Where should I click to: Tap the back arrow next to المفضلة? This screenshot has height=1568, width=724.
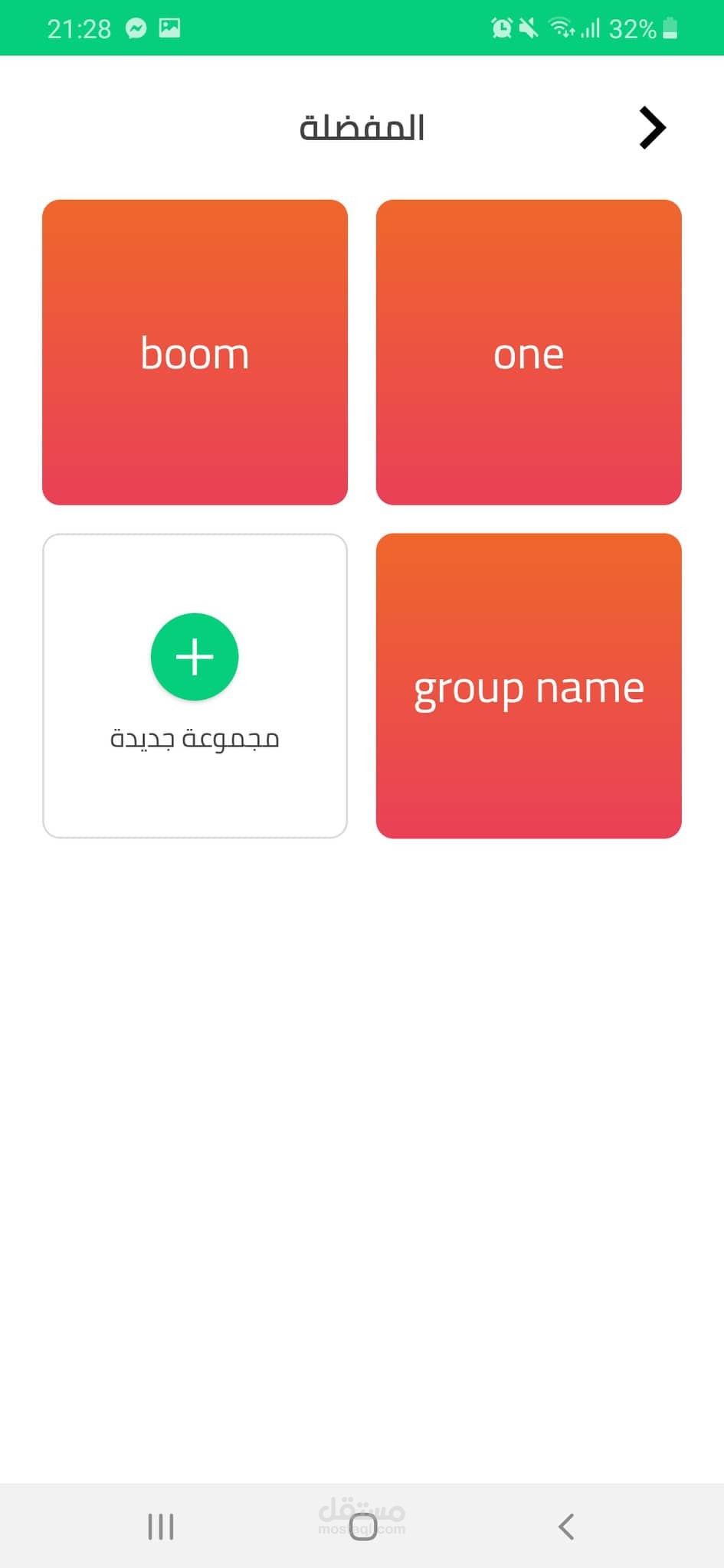point(652,128)
